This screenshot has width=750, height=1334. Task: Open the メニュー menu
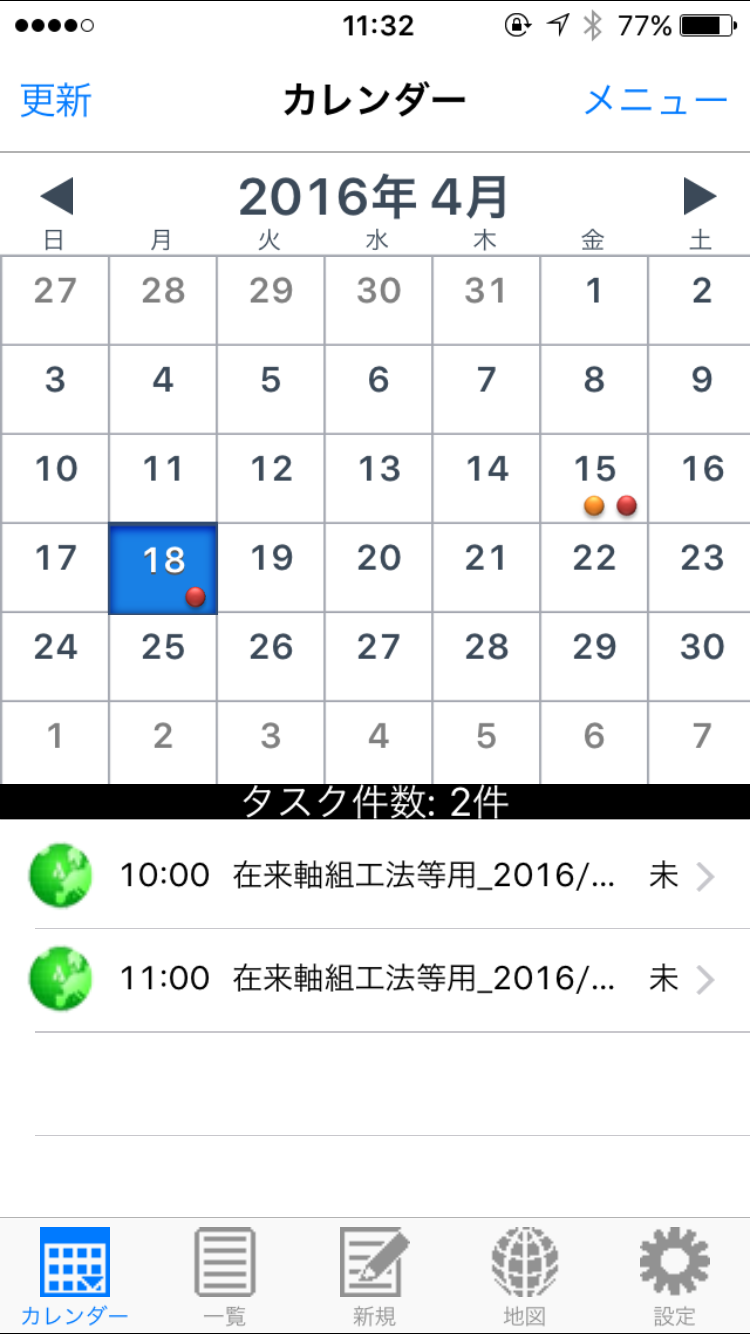(x=656, y=100)
